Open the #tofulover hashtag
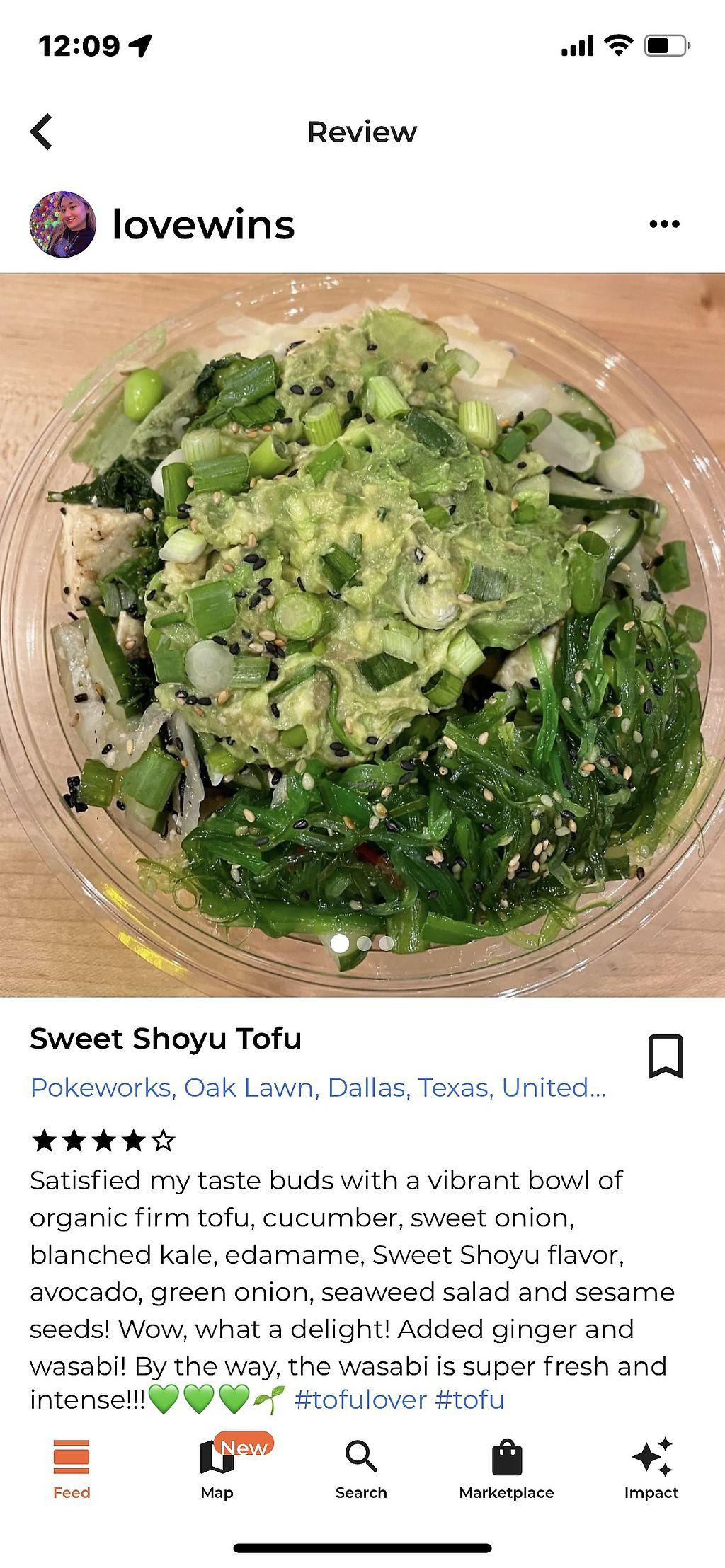This screenshot has height=1568, width=725. tap(360, 1400)
